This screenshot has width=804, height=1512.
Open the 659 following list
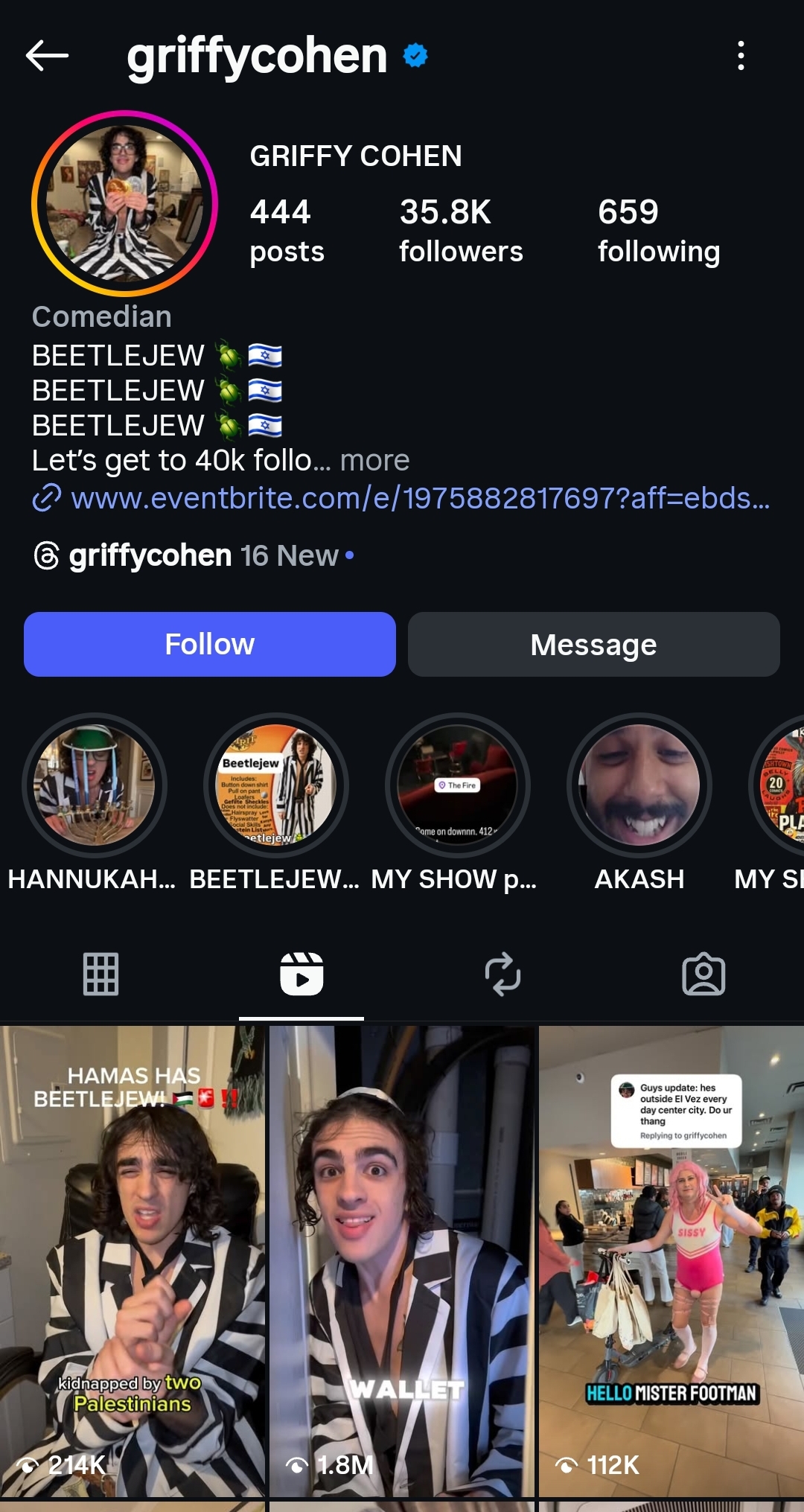(659, 231)
